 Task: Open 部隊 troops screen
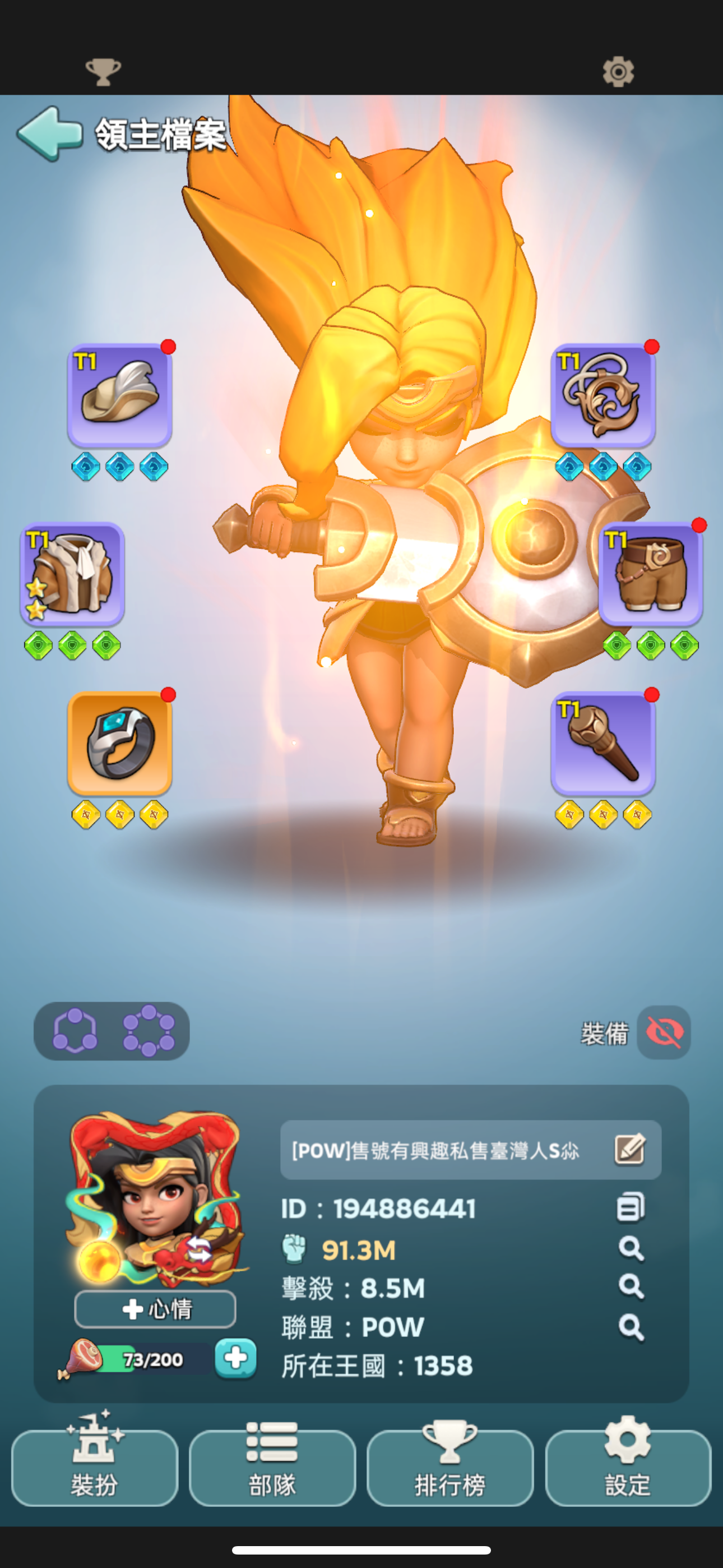(x=272, y=1467)
